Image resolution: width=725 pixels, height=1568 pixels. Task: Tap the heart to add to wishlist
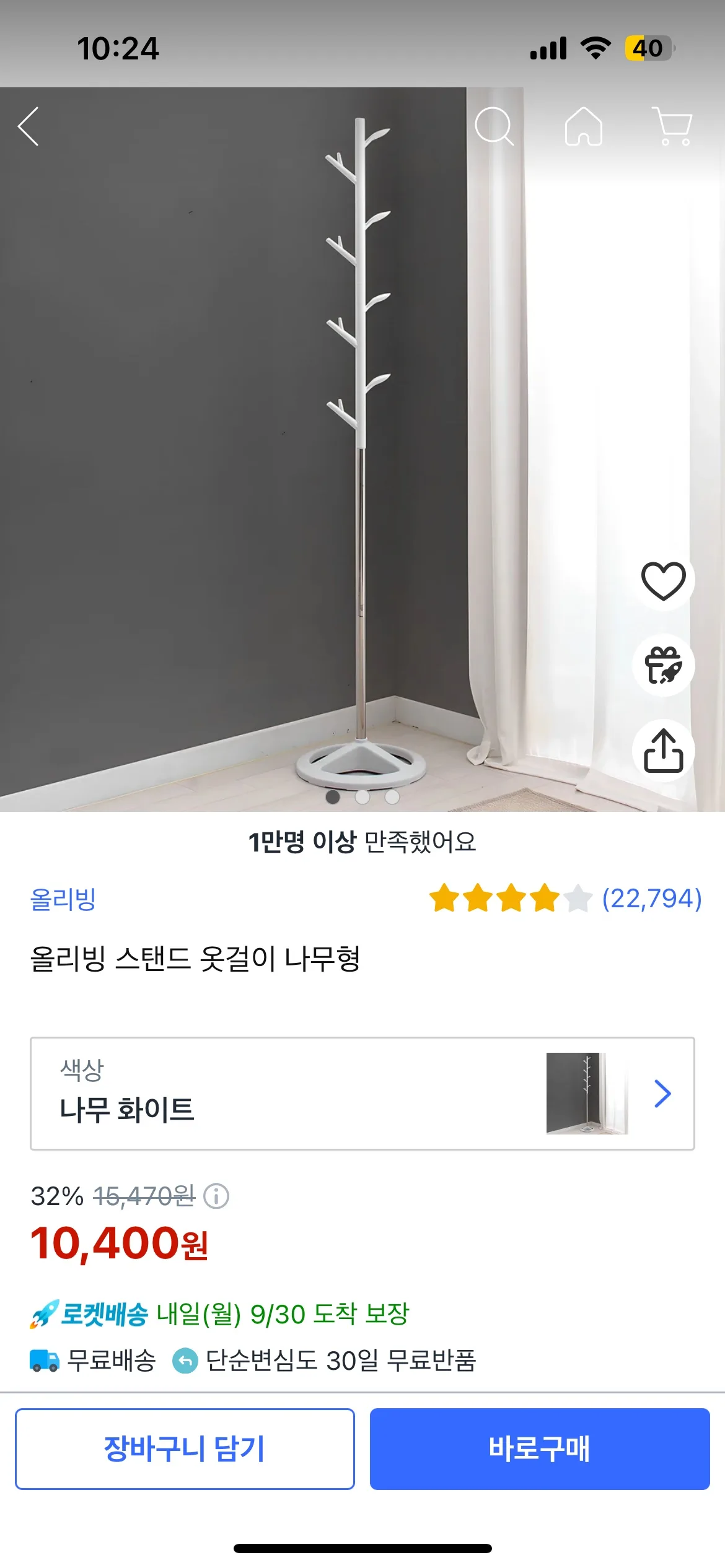pos(664,580)
